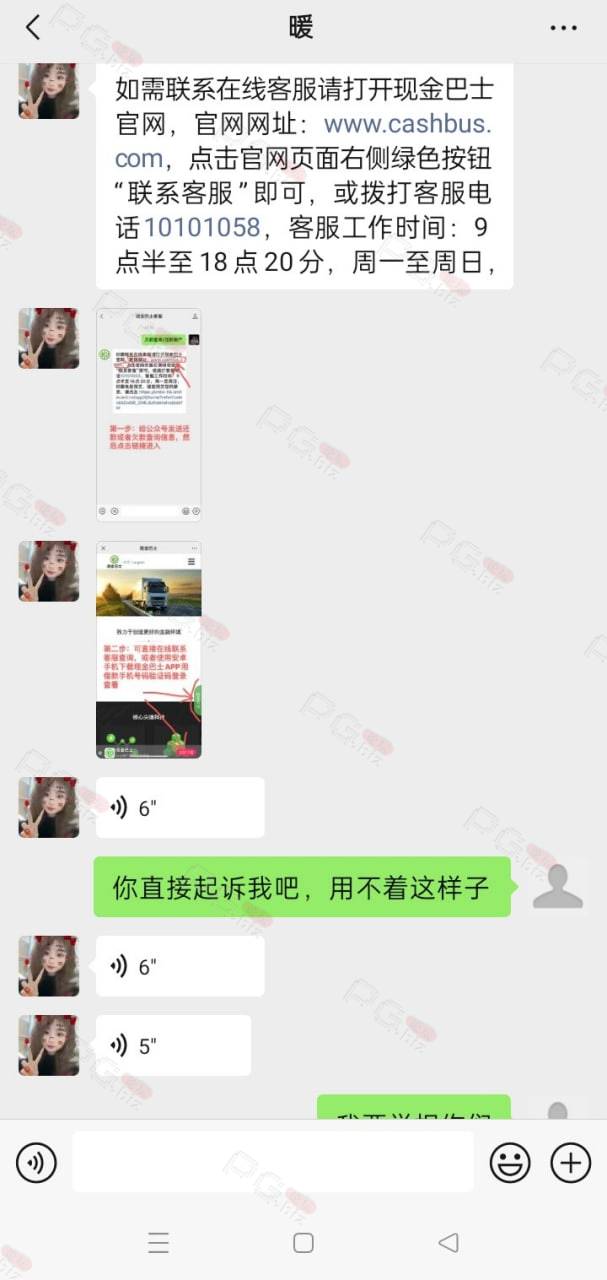Open the chat info overflow menu
Screen dimensions: 607x1280
click(x=563, y=28)
